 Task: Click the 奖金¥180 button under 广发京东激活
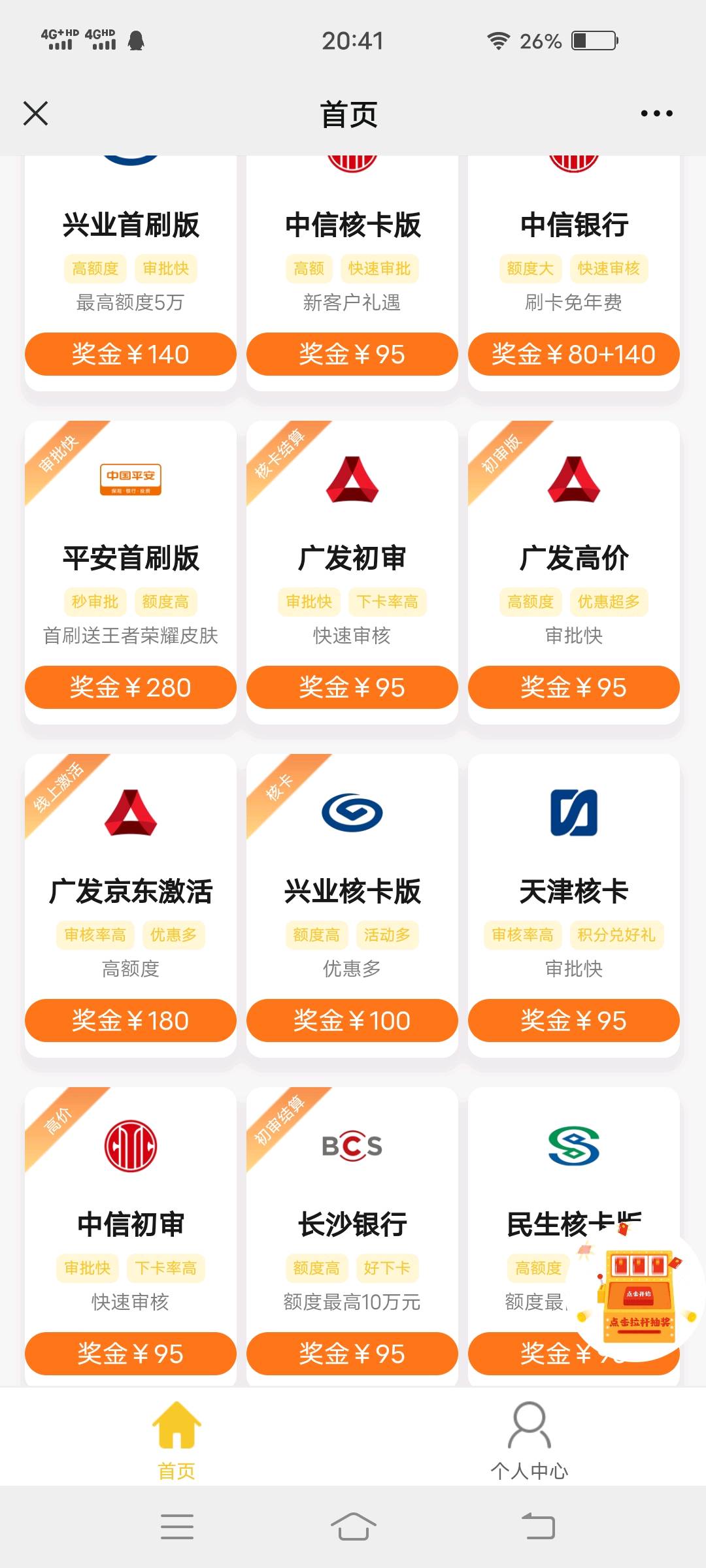point(129,1021)
